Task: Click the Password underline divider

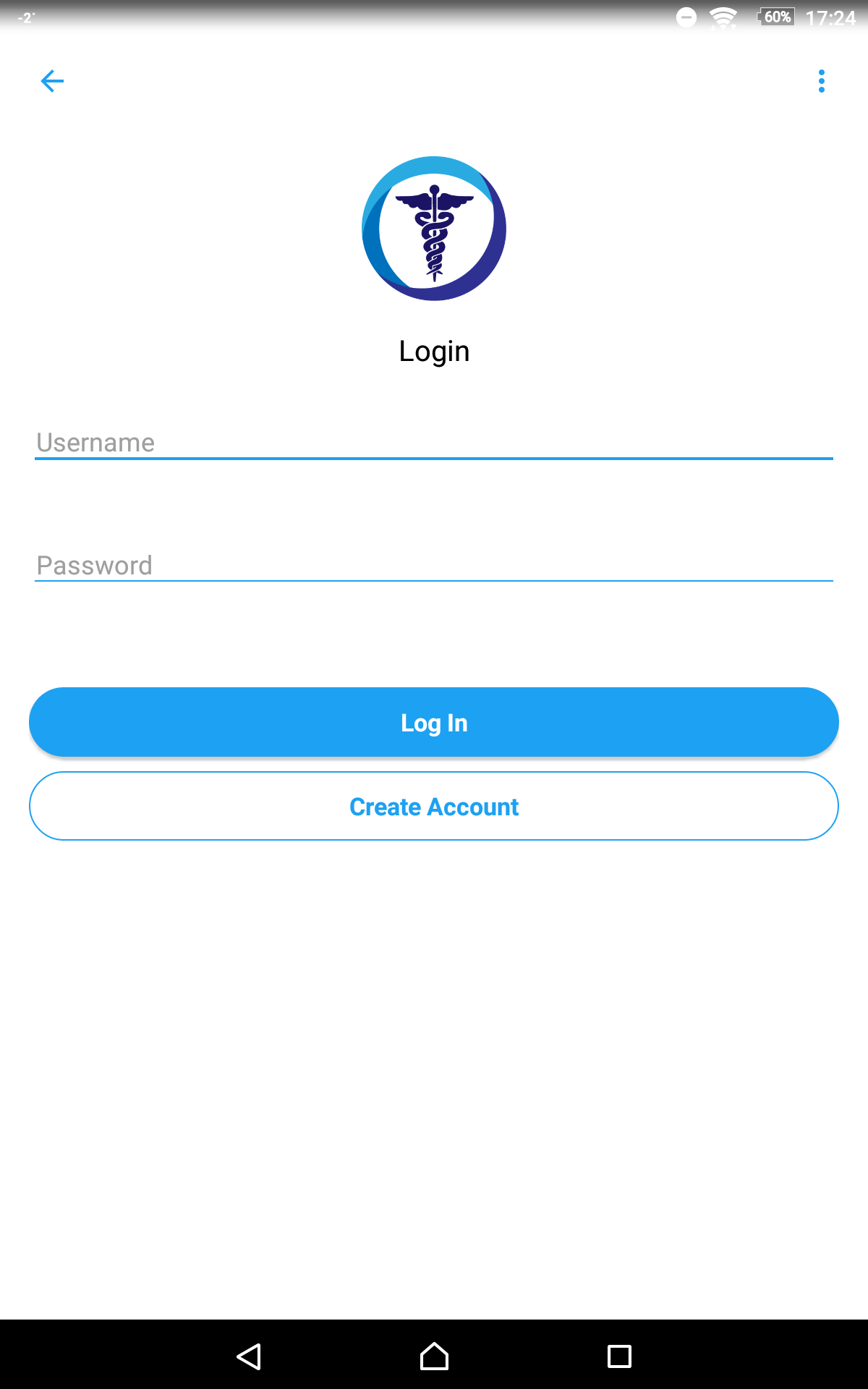Action: (x=434, y=581)
